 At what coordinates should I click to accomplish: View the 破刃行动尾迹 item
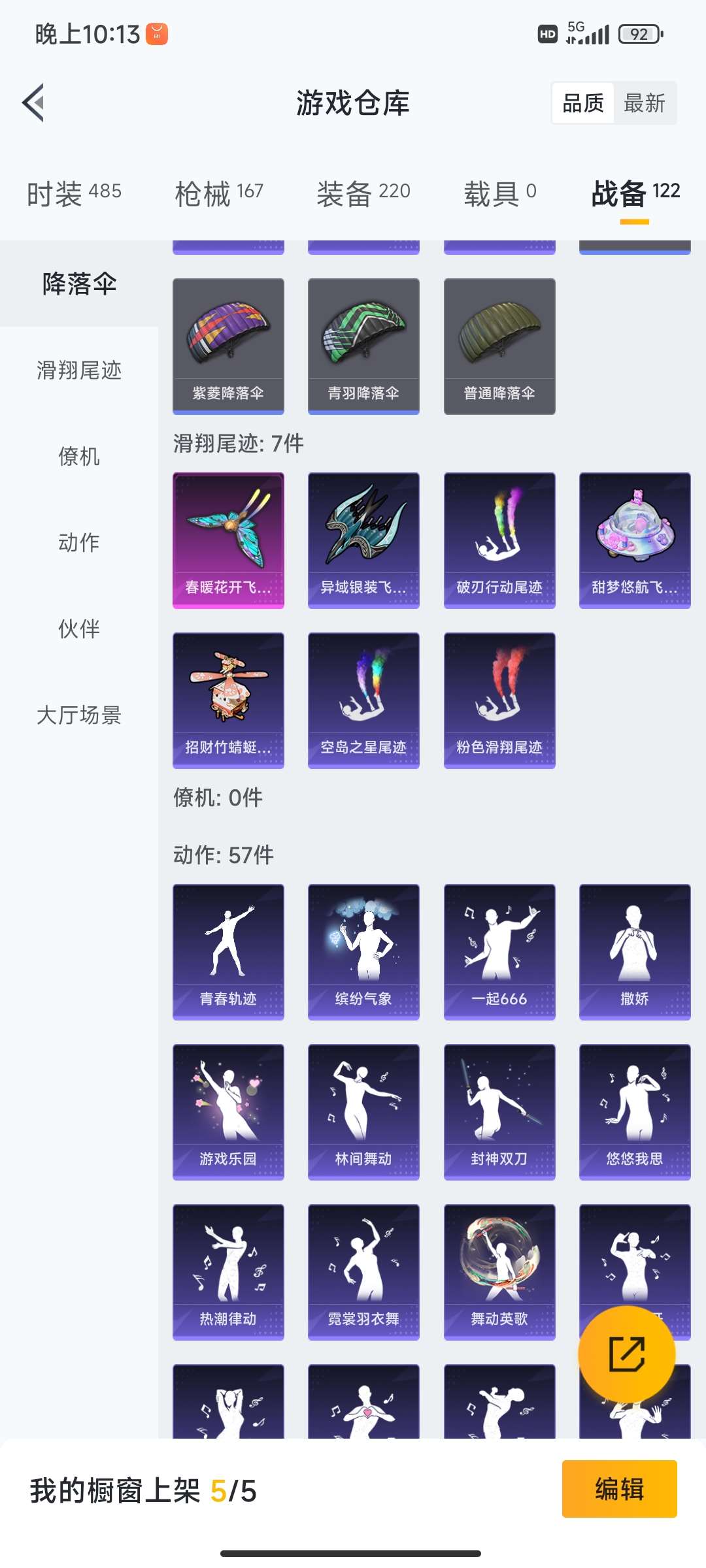(x=499, y=540)
